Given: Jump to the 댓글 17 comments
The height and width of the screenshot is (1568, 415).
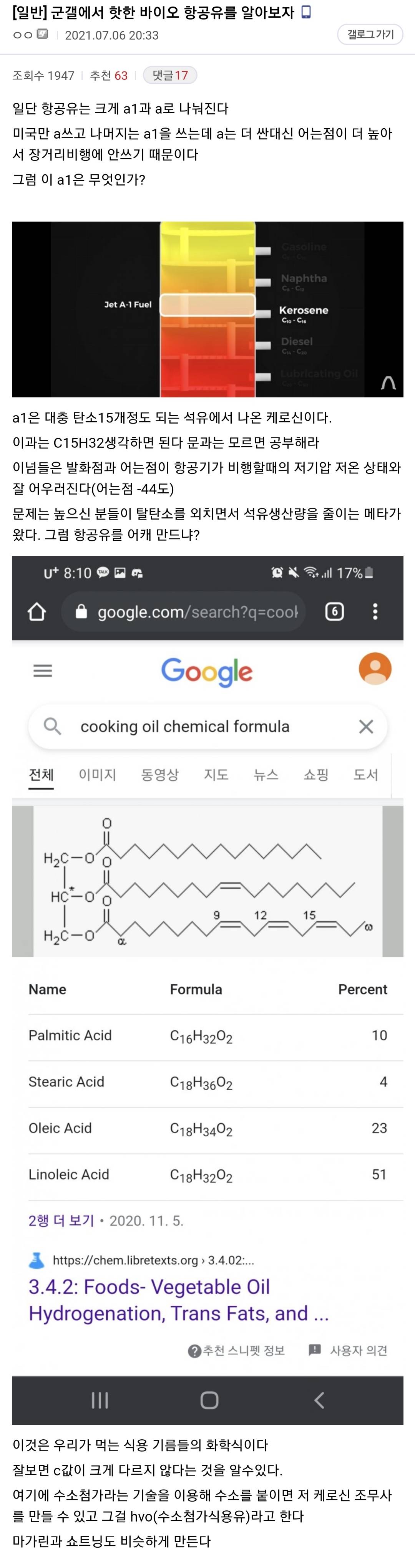Looking at the screenshot, I should coord(170,76).
